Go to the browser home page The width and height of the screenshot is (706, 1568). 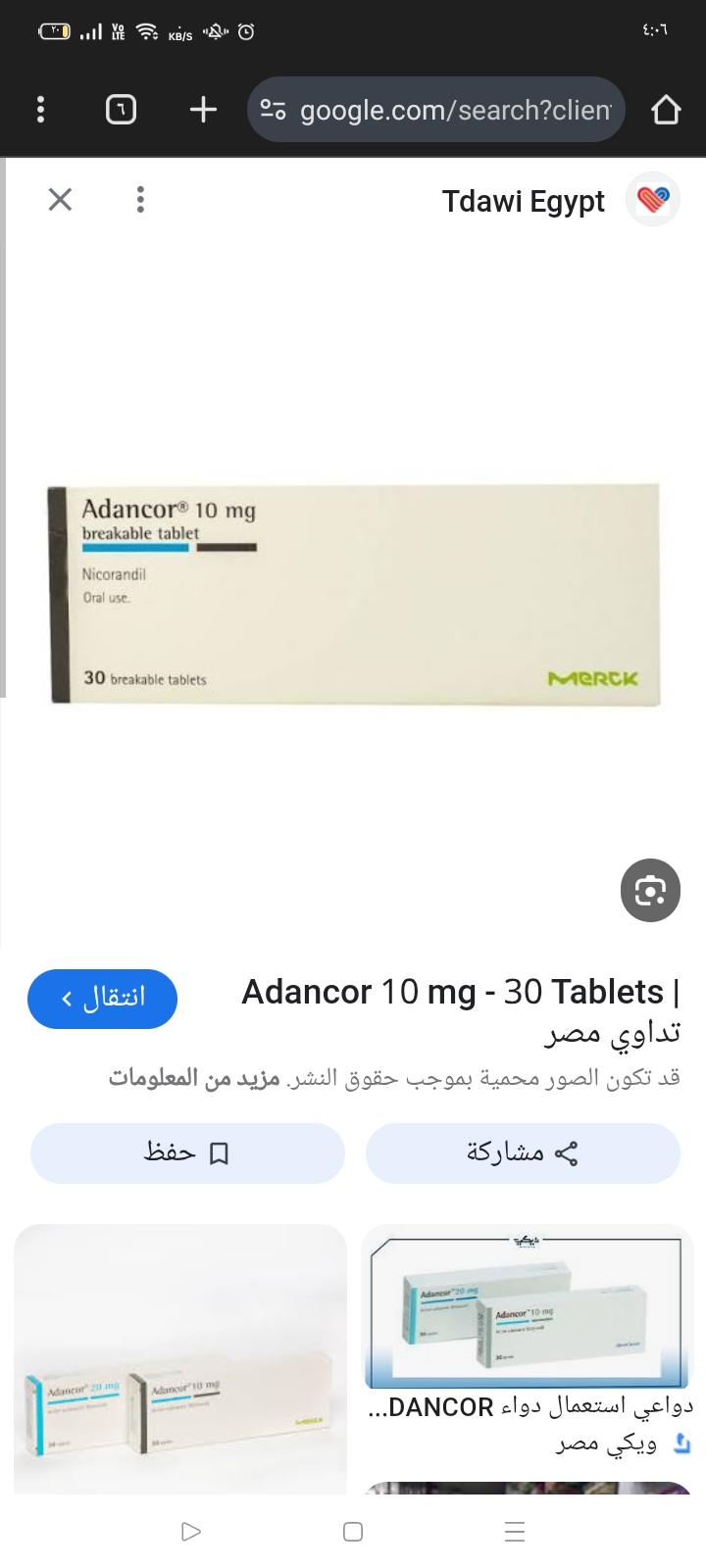pyautogui.click(x=666, y=109)
